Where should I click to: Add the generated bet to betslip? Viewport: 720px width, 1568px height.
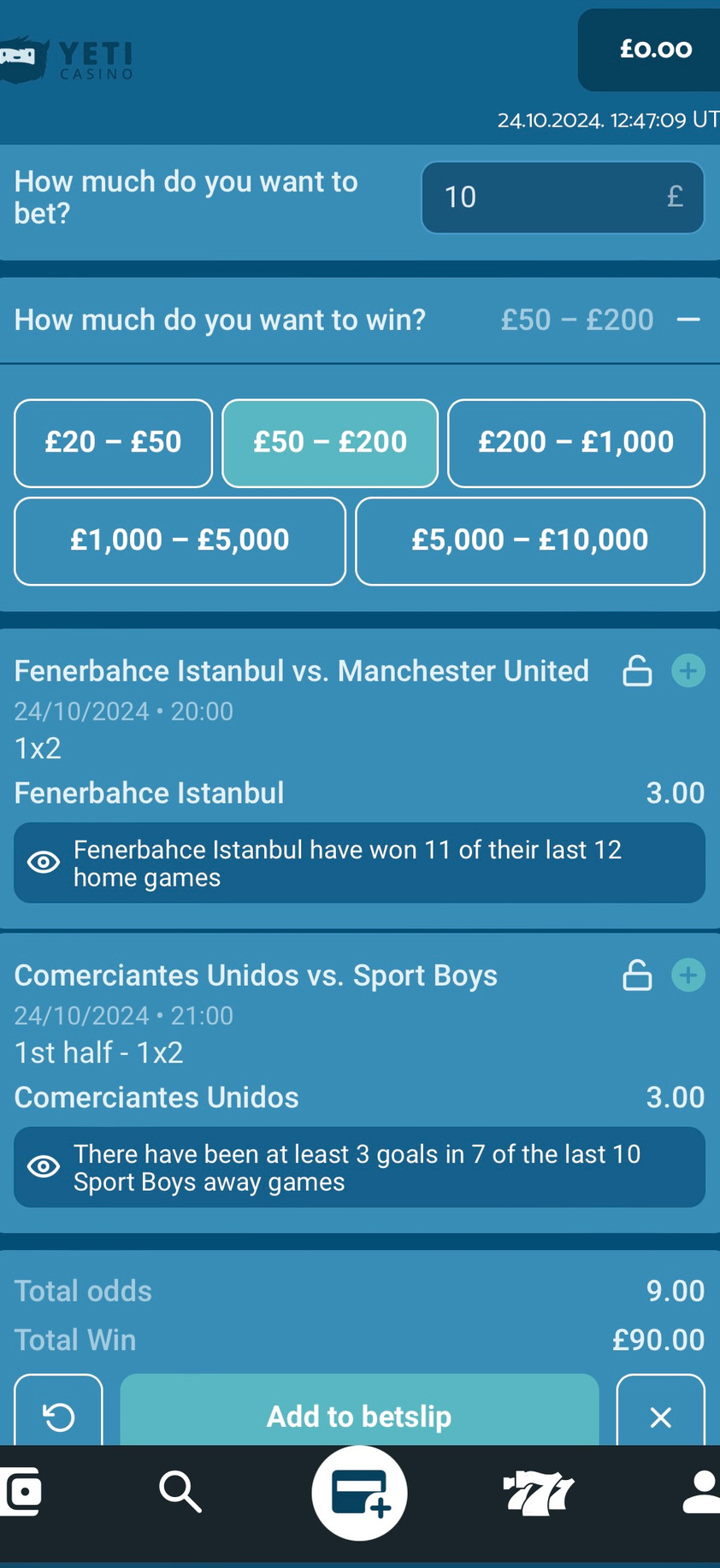(359, 1416)
